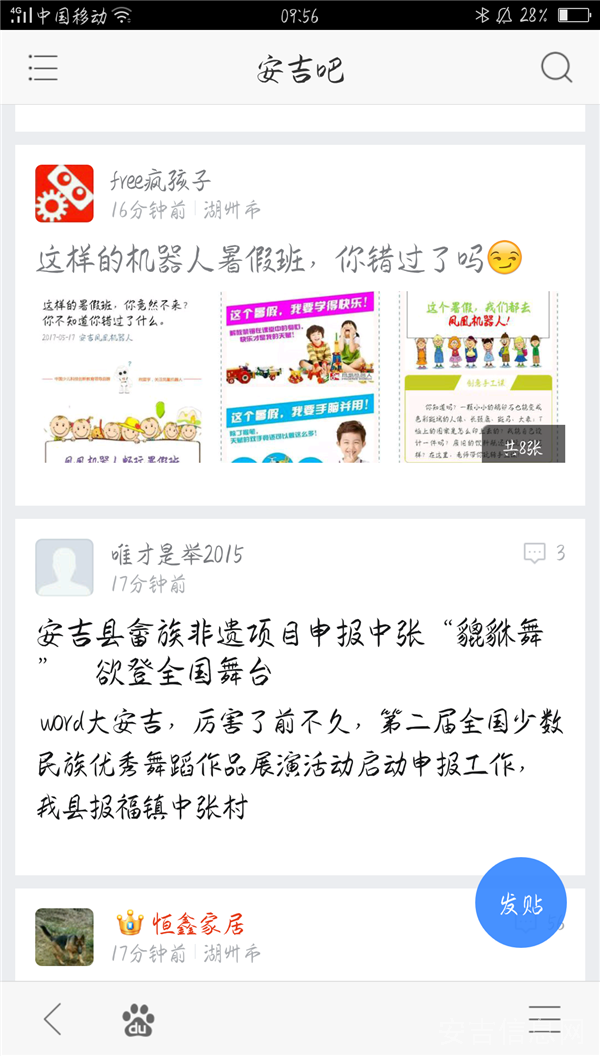Open the bottom-right browser menu
Screen dimensions: 600x1056
tap(544, 1019)
